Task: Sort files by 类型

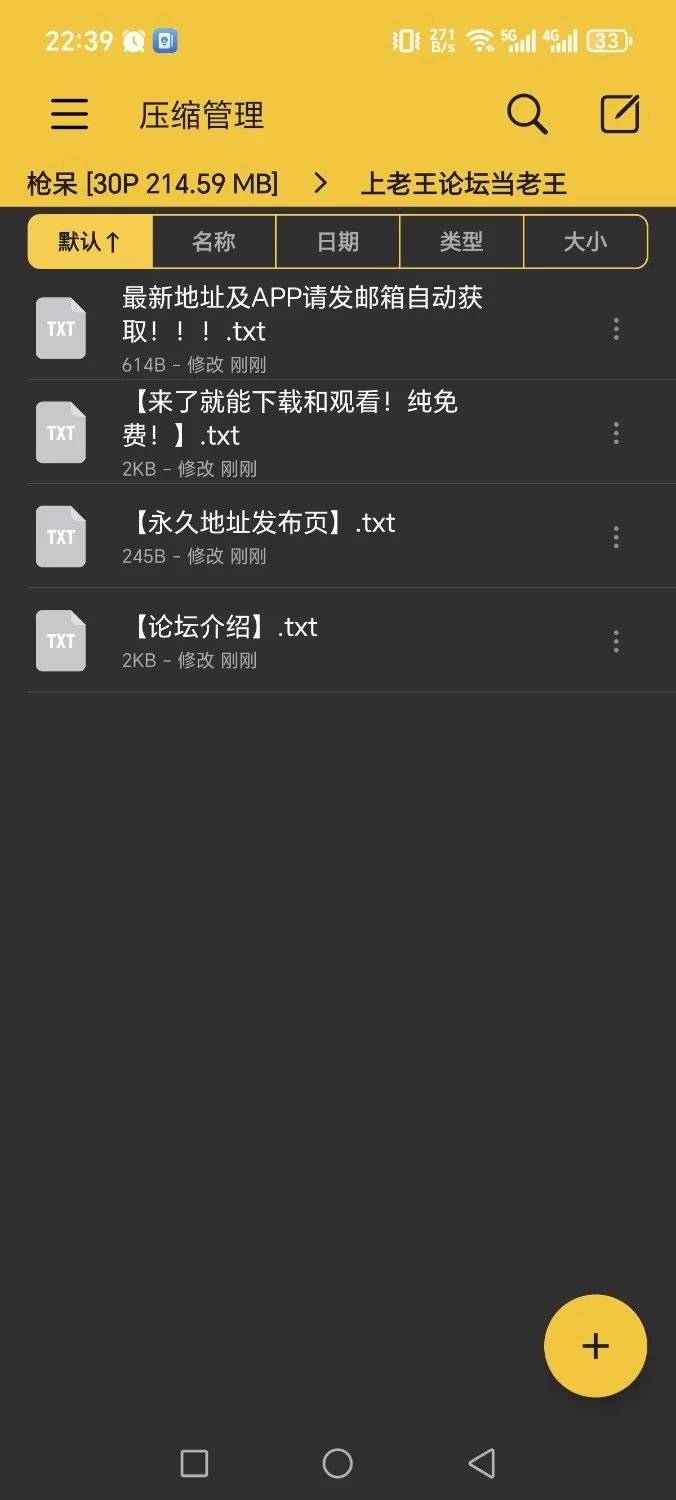Action: [461, 242]
